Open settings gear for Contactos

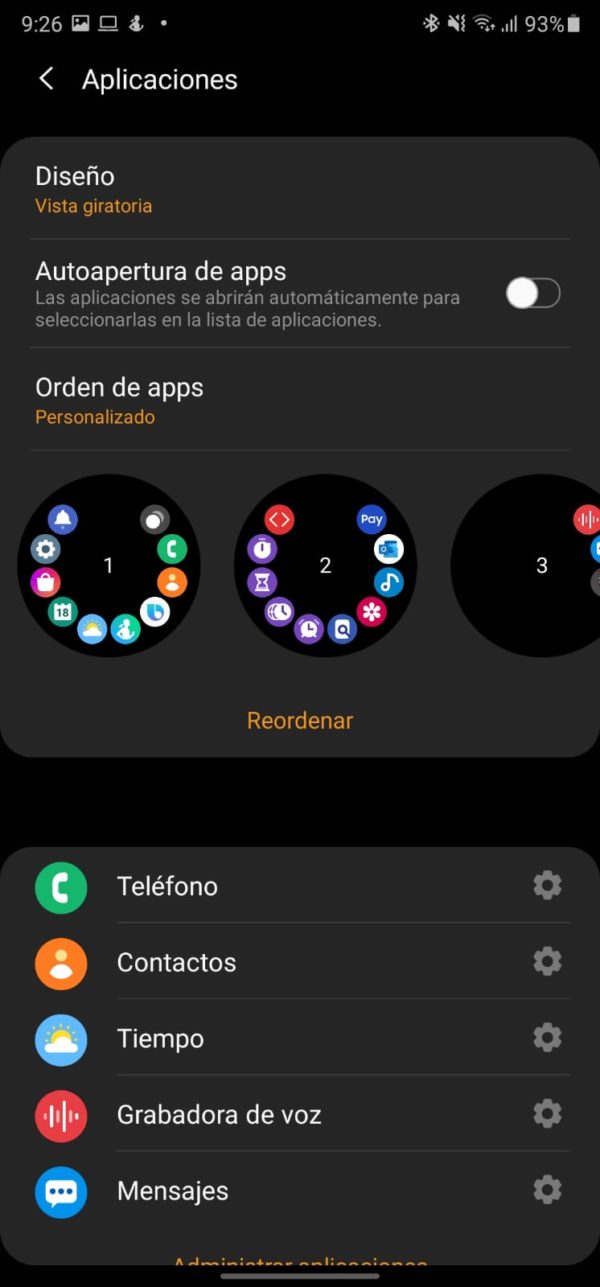point(547,961)
